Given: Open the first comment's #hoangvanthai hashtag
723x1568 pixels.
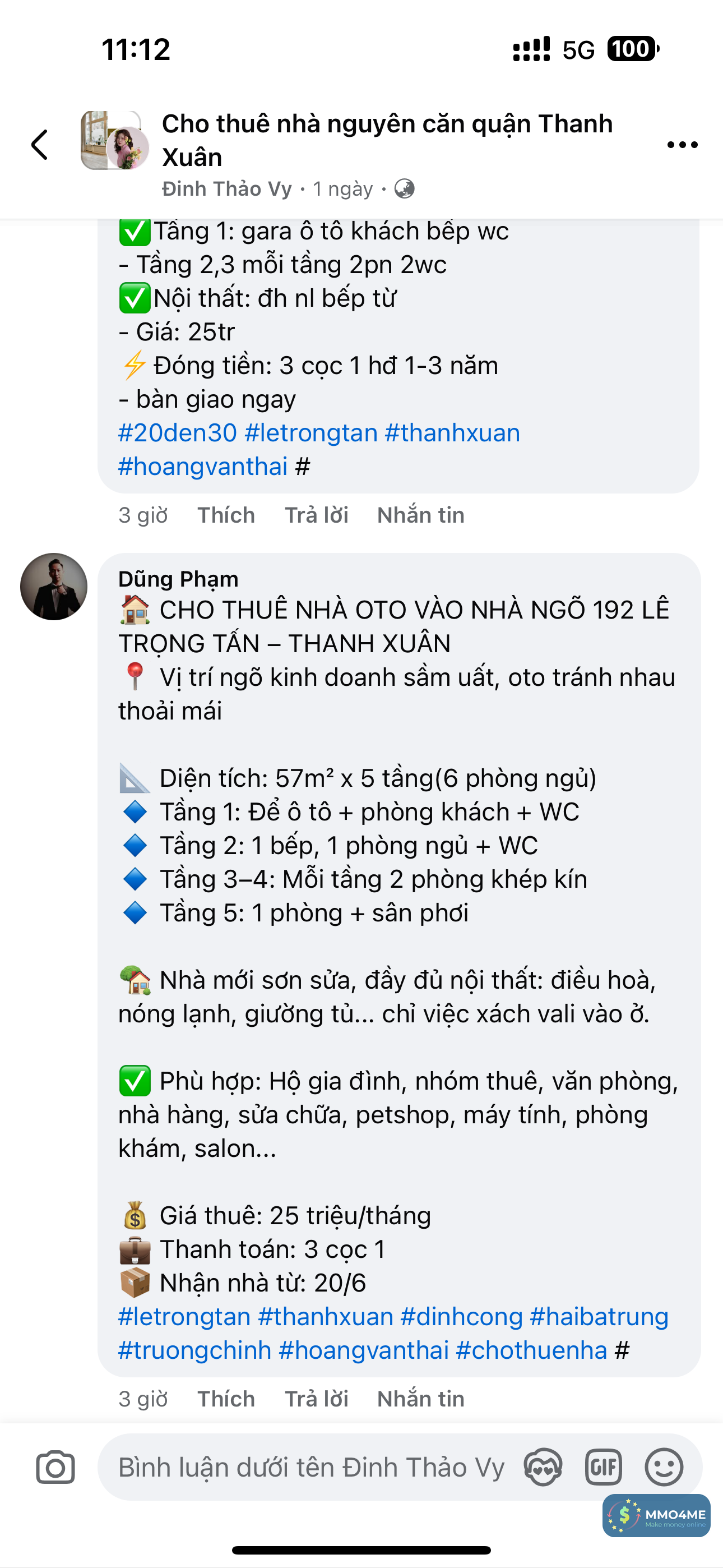Looking at the screenshot, I should click(202, 467).
